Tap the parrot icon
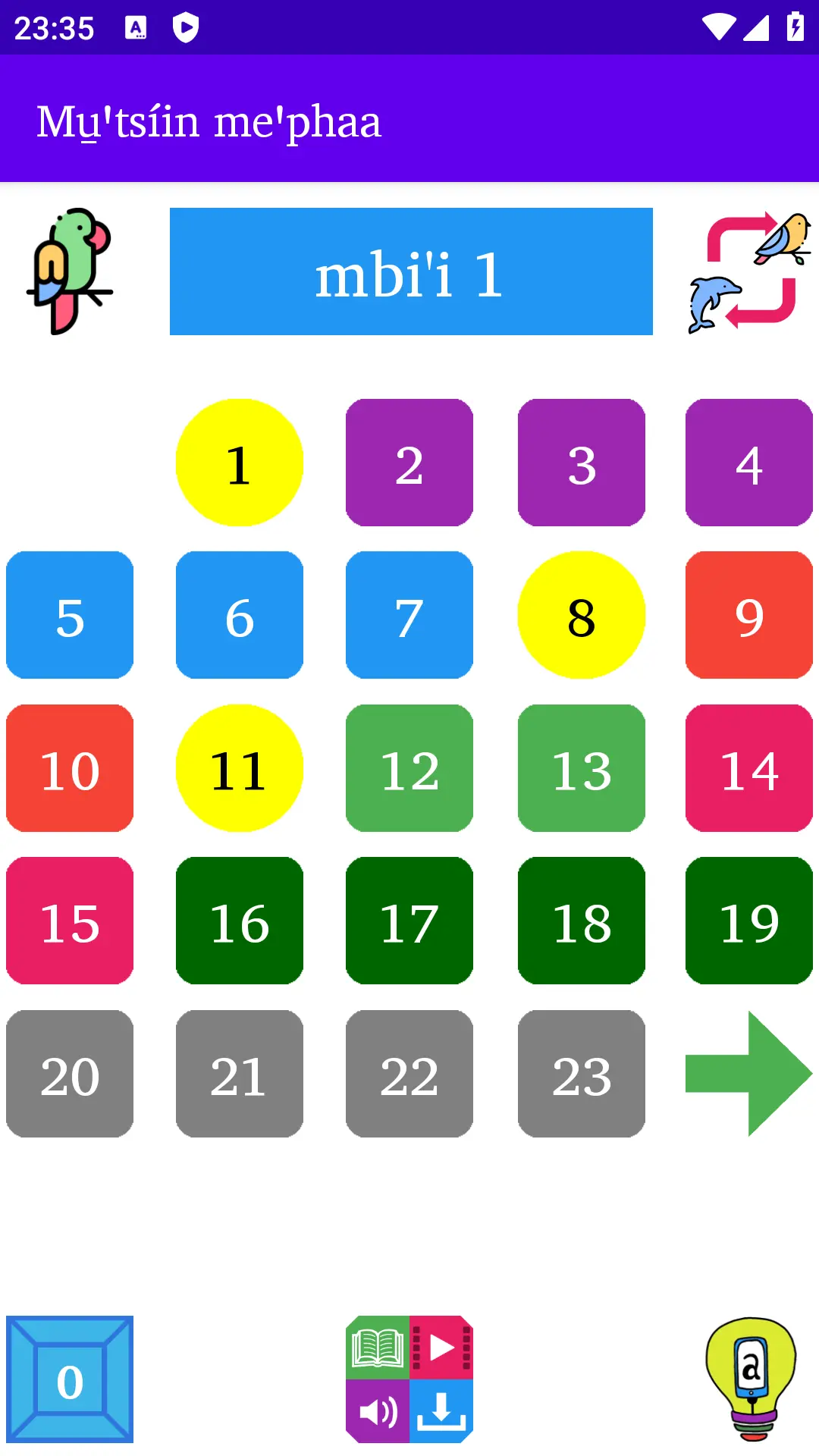This screenshot has height=1456, width=819. pyautogui.click(x=70, y=271)
